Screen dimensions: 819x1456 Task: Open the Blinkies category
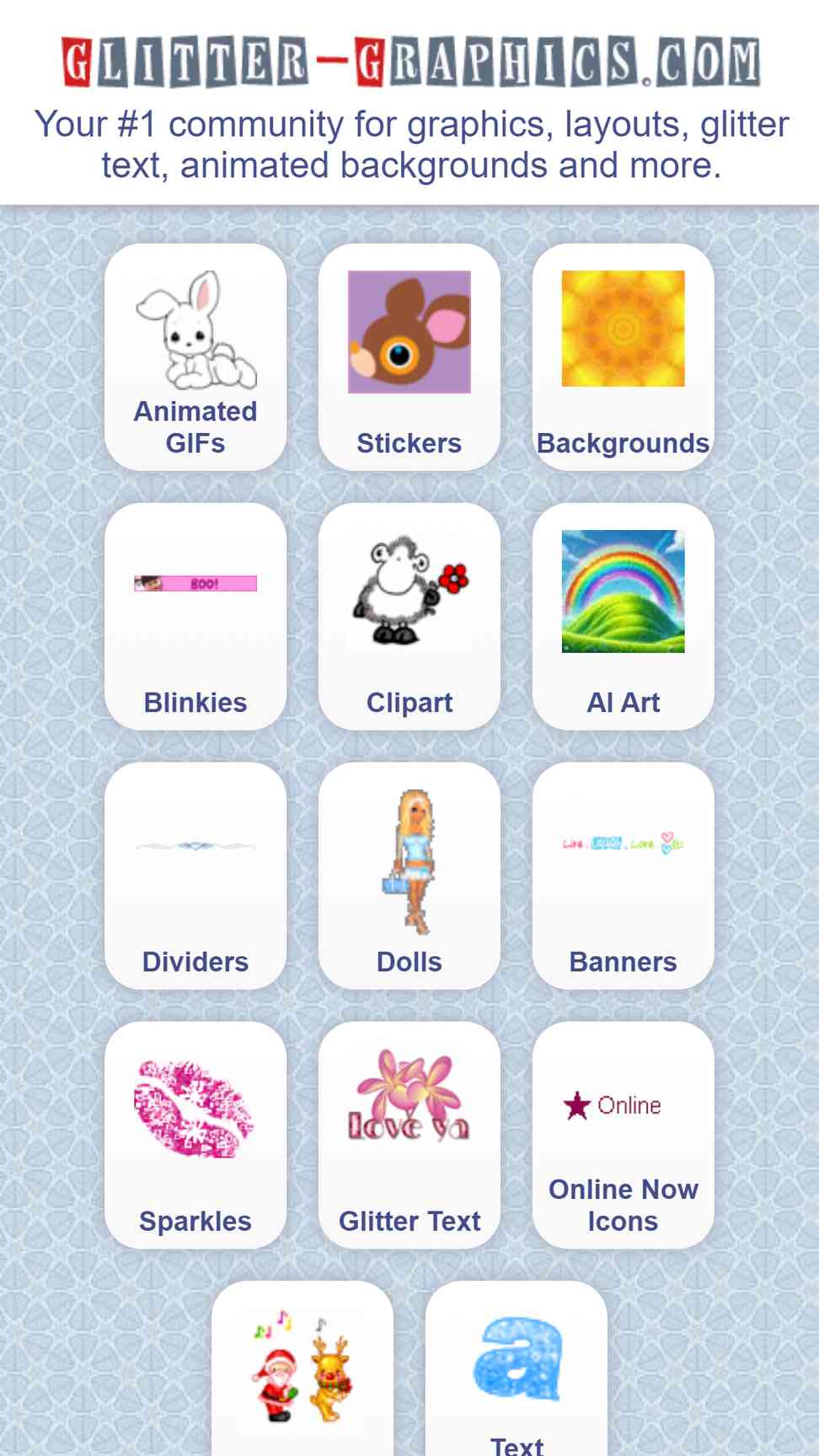[195, 617]
